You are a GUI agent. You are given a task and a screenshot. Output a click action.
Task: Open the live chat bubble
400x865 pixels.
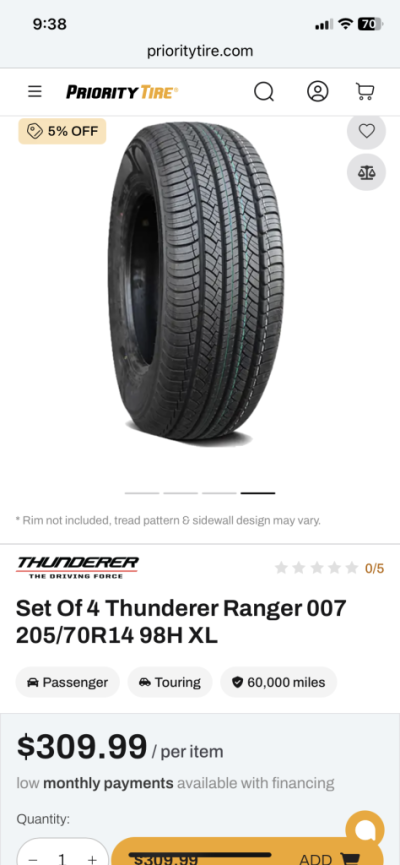pos(365,830)
